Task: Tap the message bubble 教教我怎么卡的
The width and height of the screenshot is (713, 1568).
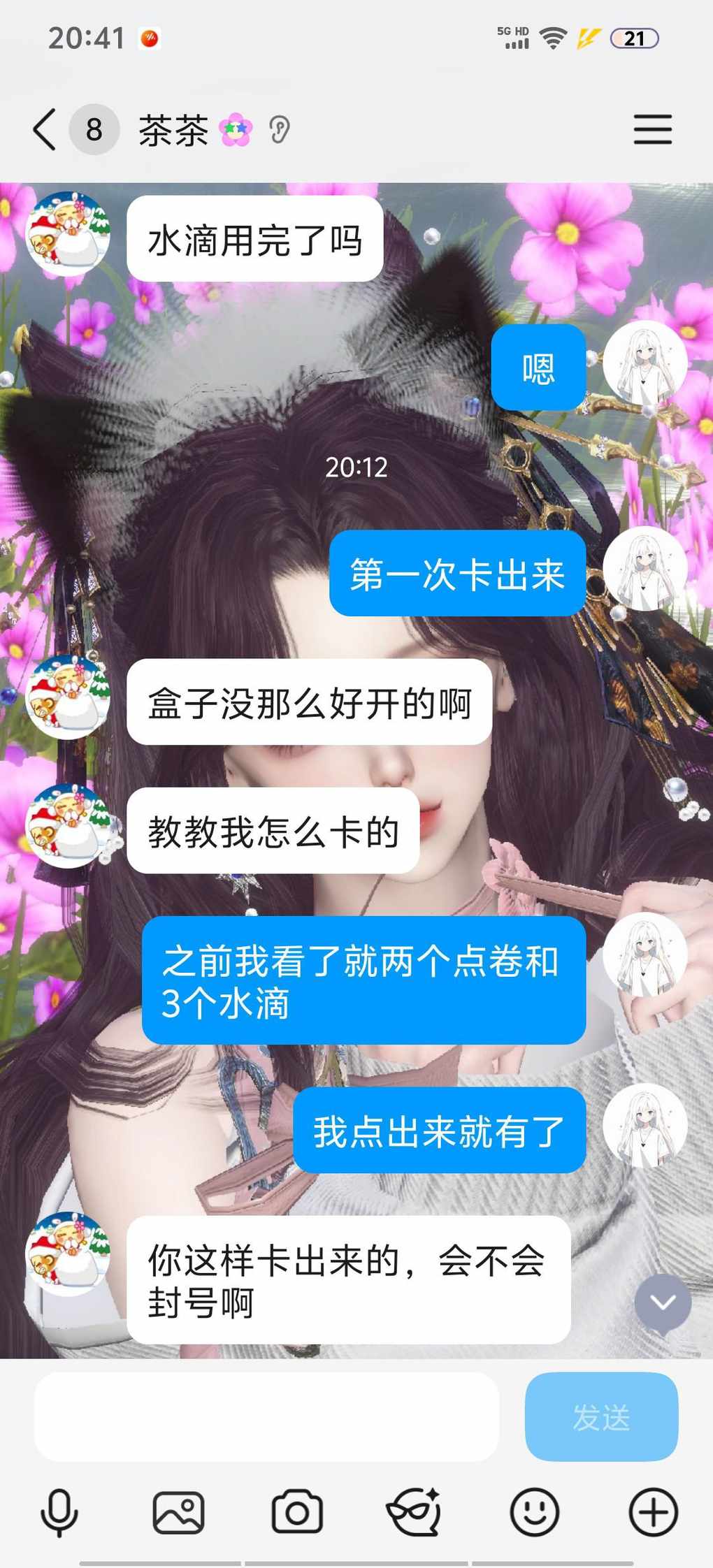Action: (273, 831)
